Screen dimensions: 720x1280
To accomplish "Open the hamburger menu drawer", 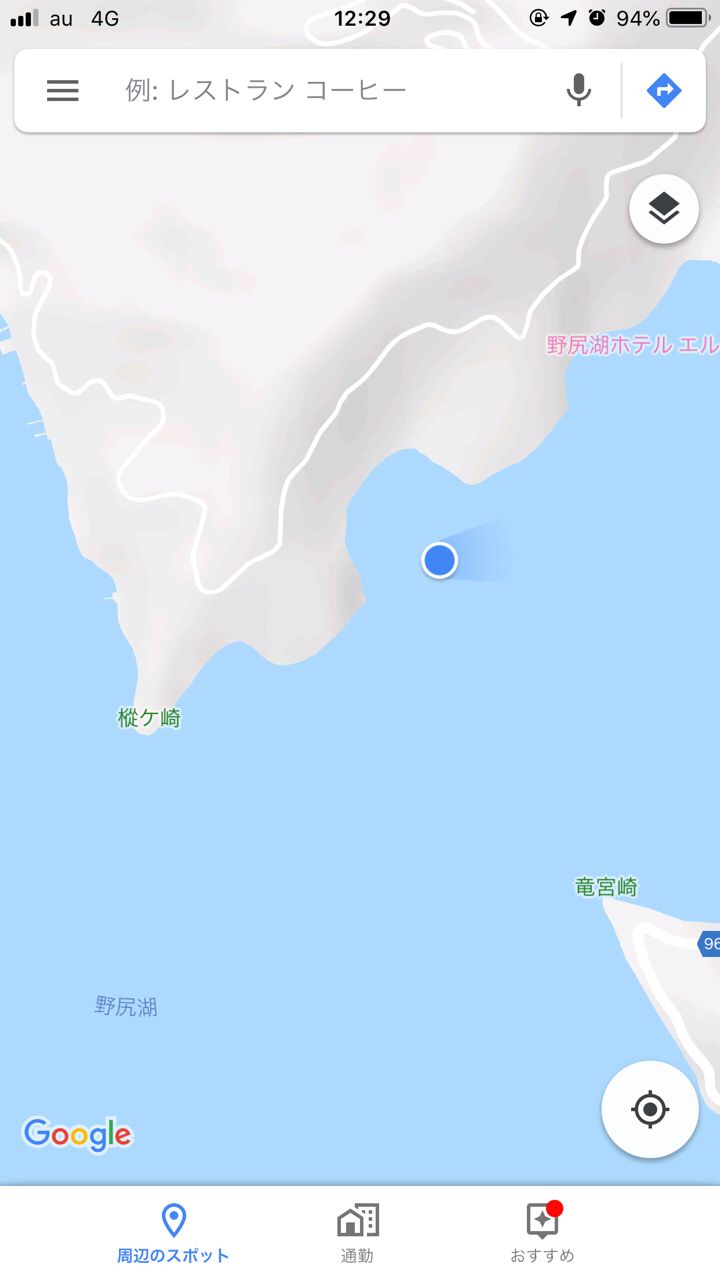I will [x=62, y=91].
